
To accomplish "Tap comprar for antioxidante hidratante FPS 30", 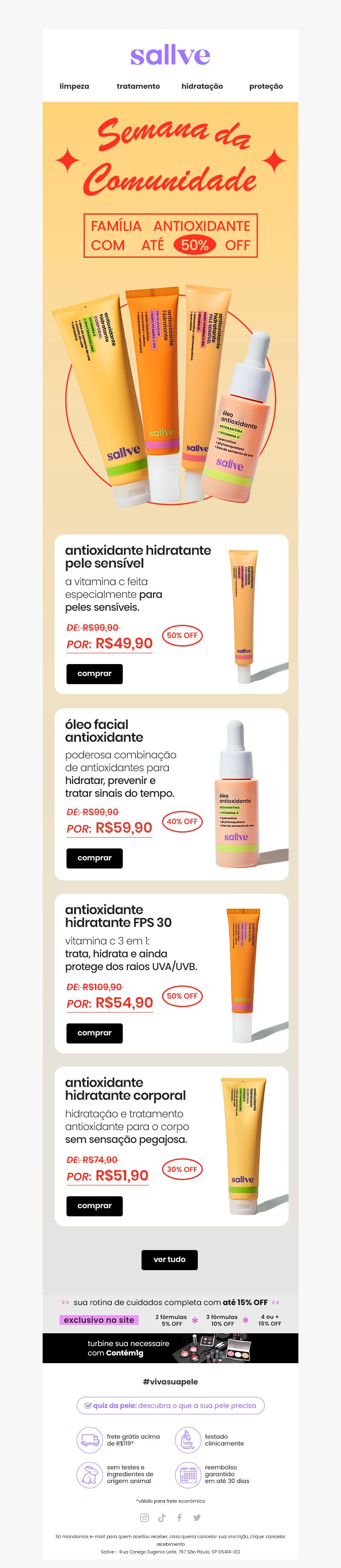I will coord(94,1033).
